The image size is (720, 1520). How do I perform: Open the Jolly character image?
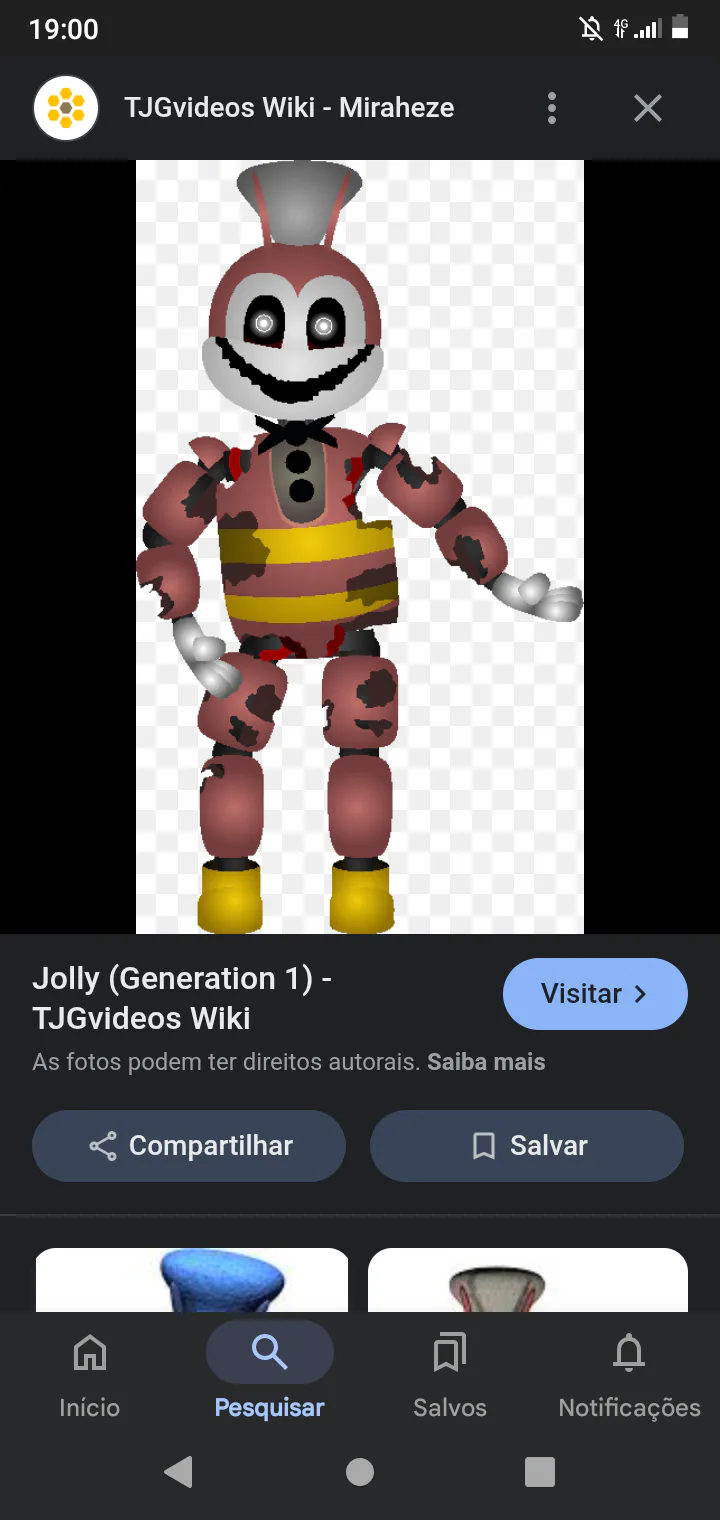pyautogui.click(x=360, y=547)
